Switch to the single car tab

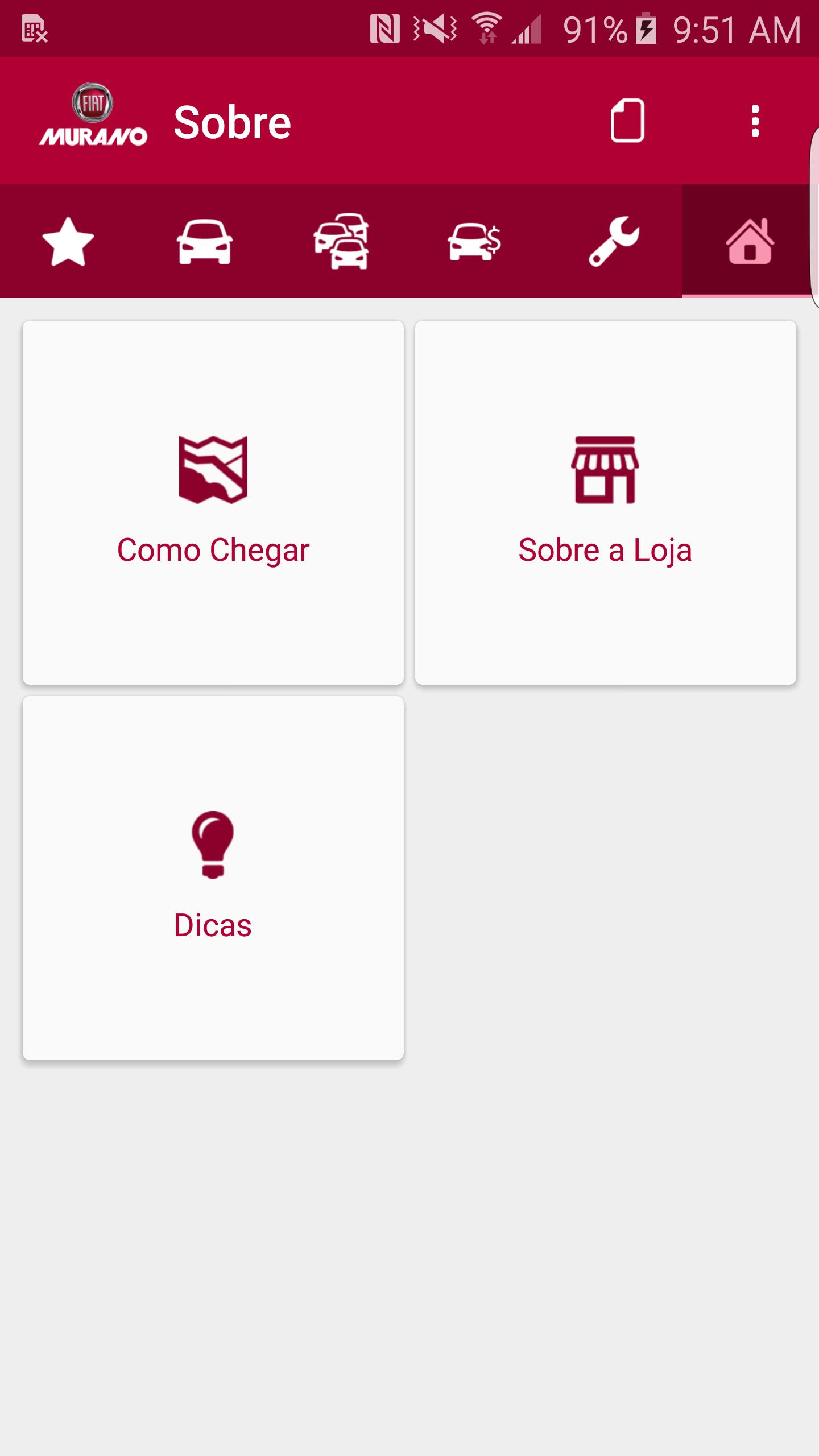[205, 242]
